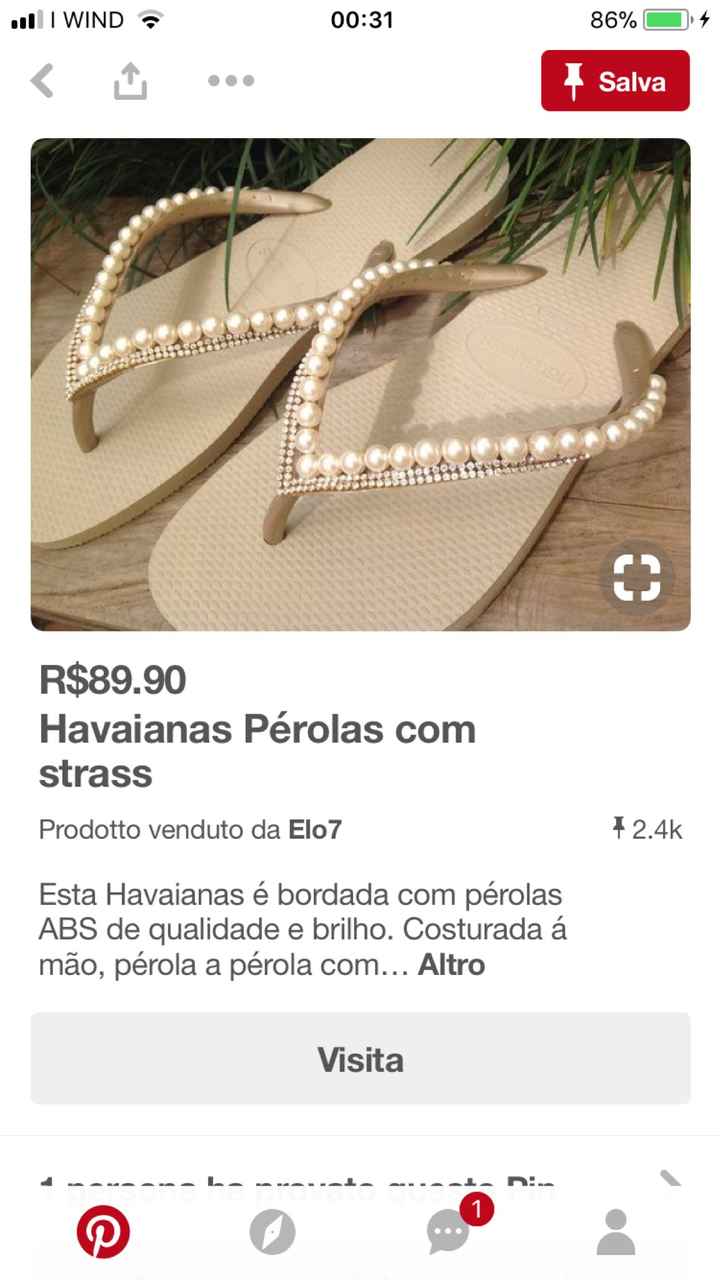Go back using the top-left arrow

(x=42, y=81)
